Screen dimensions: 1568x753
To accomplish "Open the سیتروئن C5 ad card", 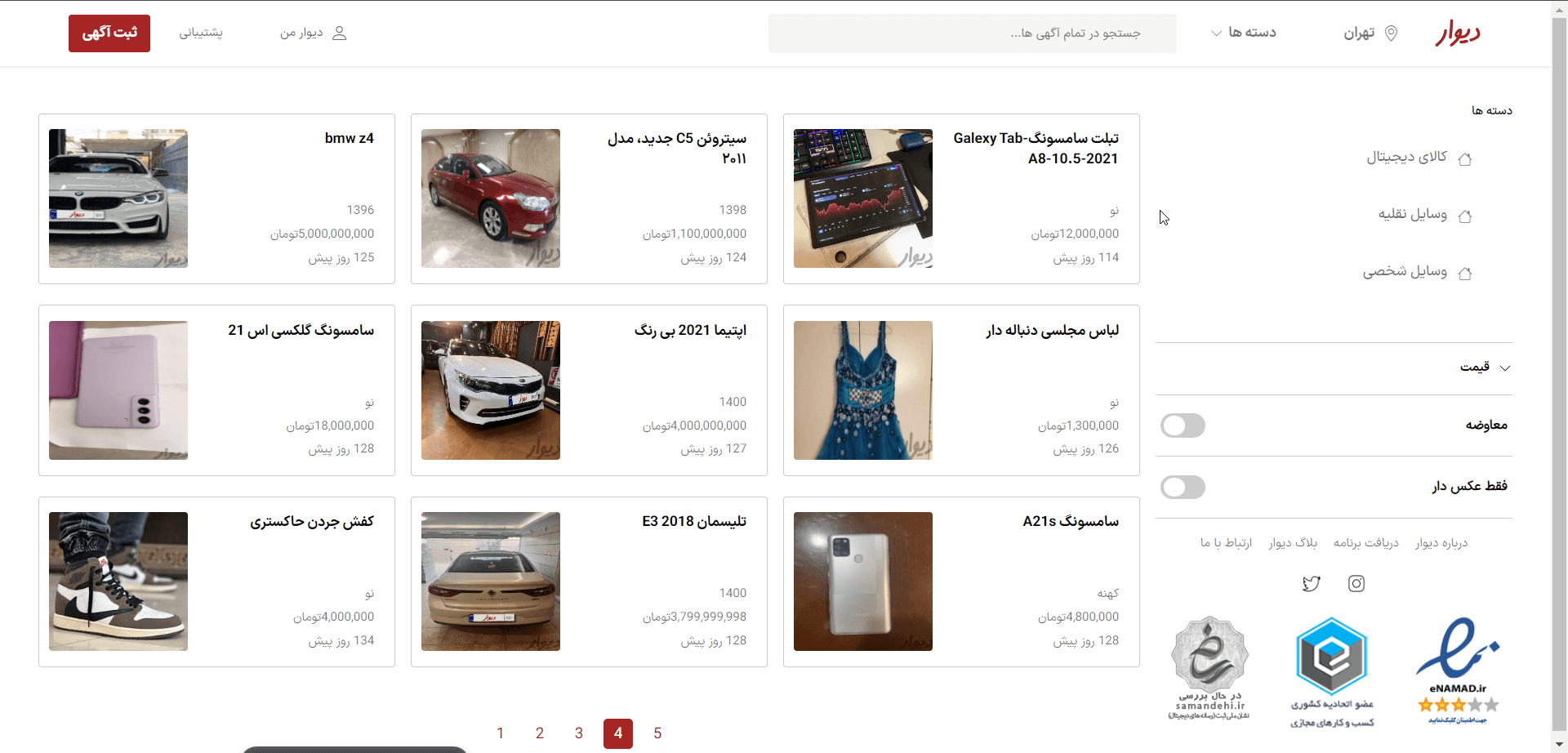I will click(x=589, y=198).
